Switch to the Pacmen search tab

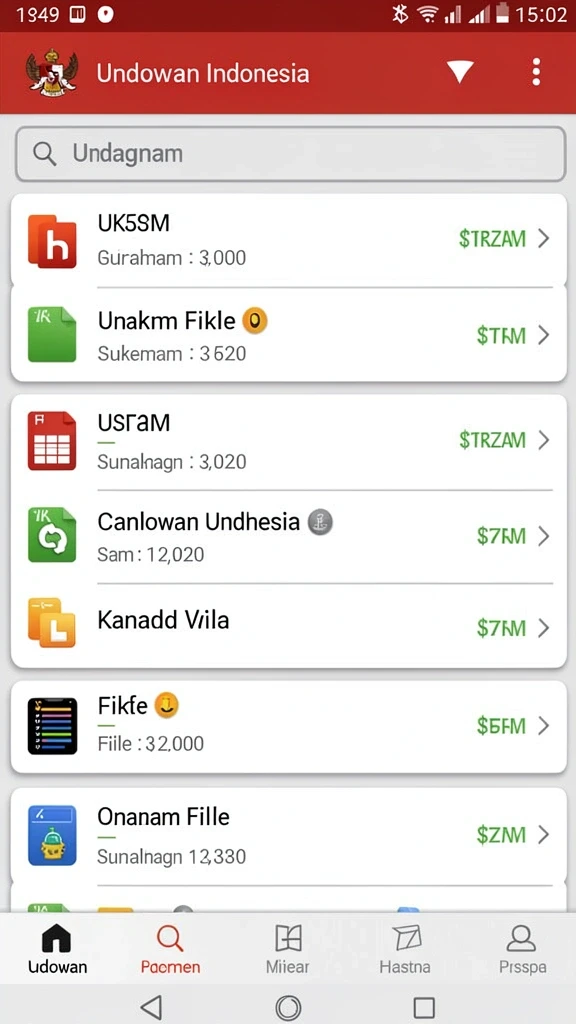coord(170,949)
